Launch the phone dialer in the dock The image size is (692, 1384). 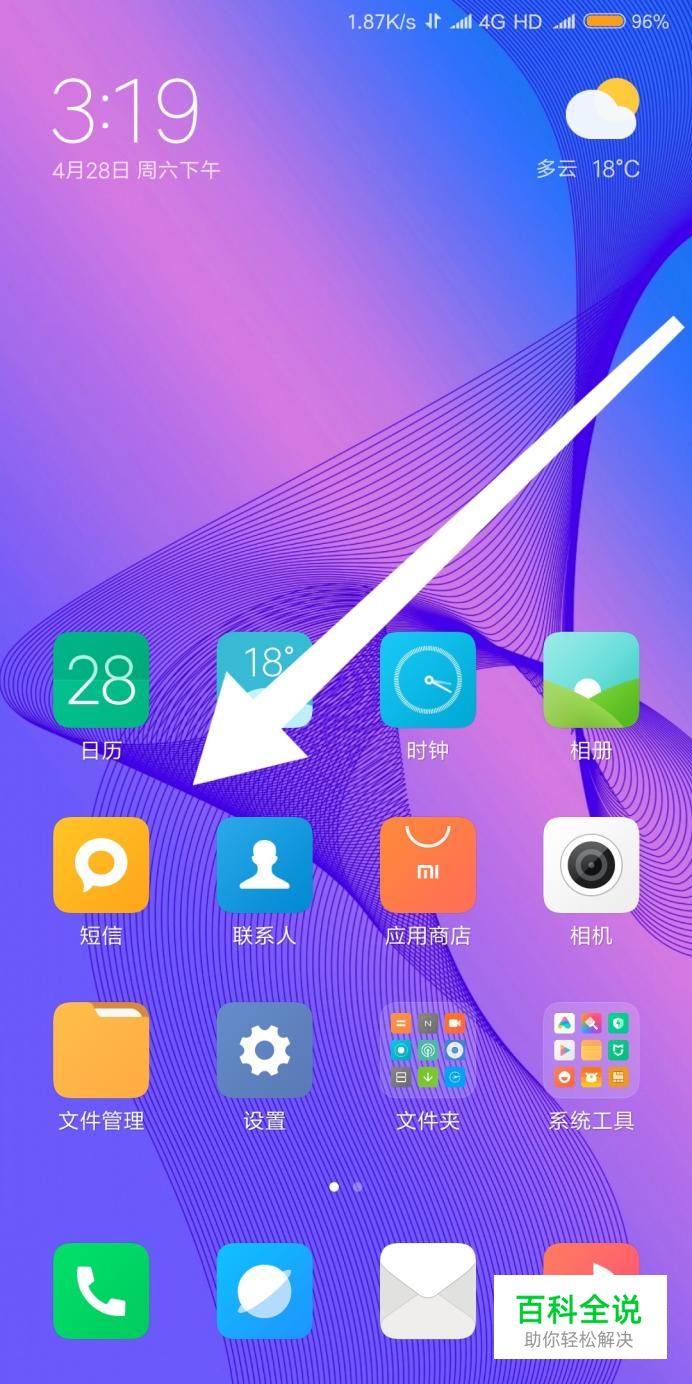point(101,1291)
